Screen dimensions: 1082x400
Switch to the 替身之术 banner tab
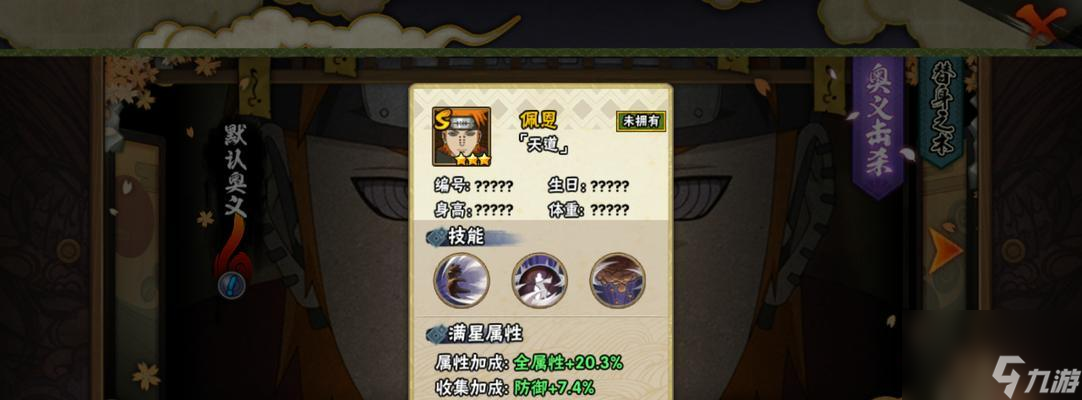point(940,110)
